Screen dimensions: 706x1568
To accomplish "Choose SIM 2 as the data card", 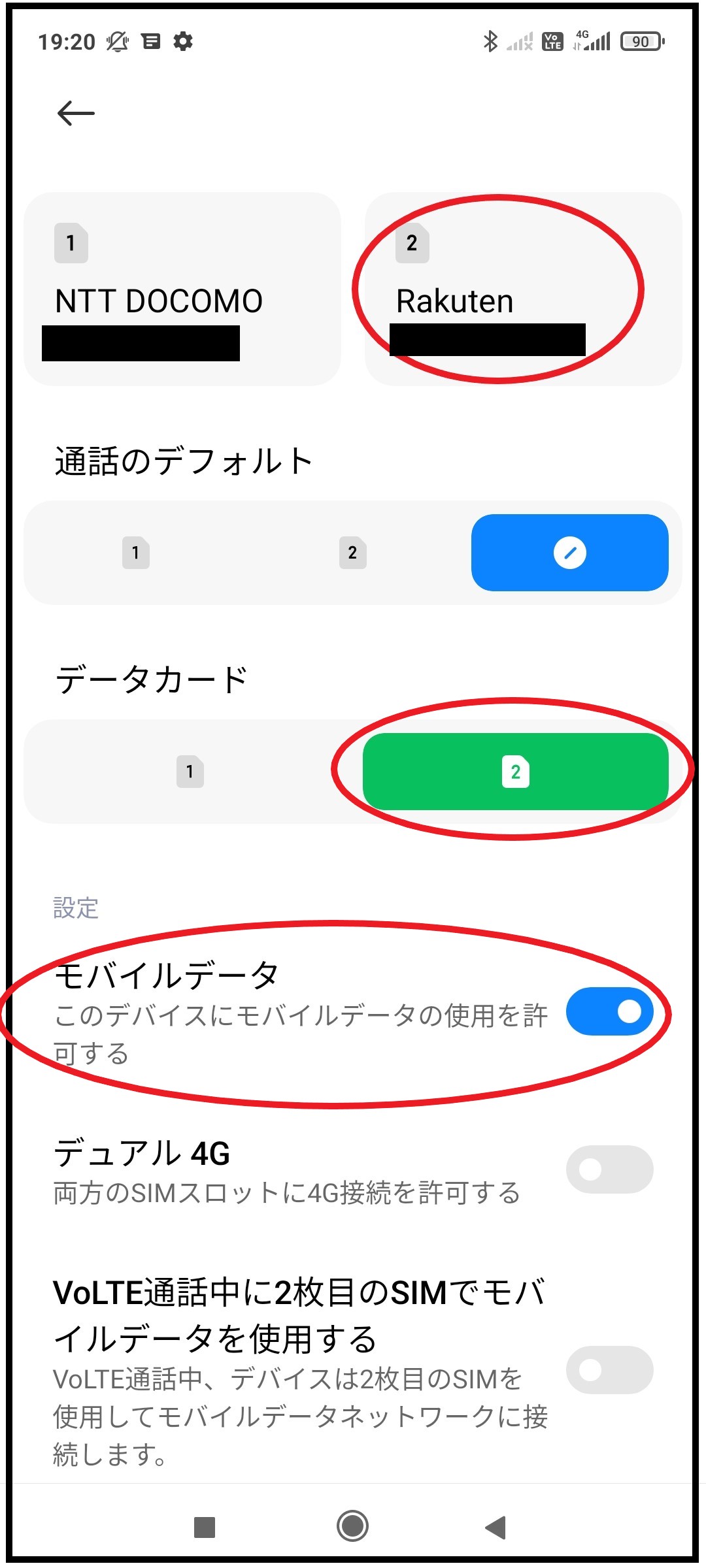I will pyautogui.click(x=515, y=772).
